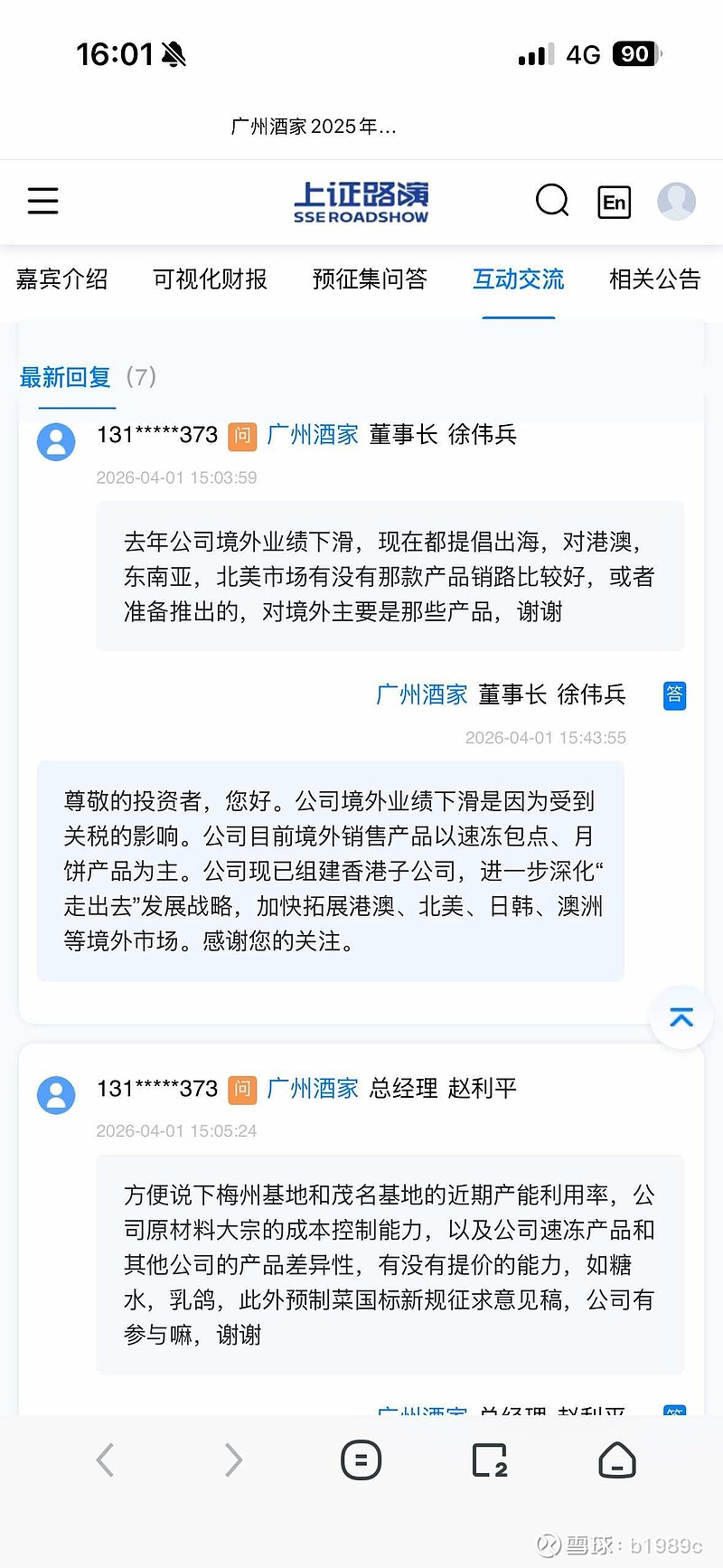This screenshot has height=1568, width=723.
Task: Tap the 问 icon next to the first question
Action: click(242, 435)
